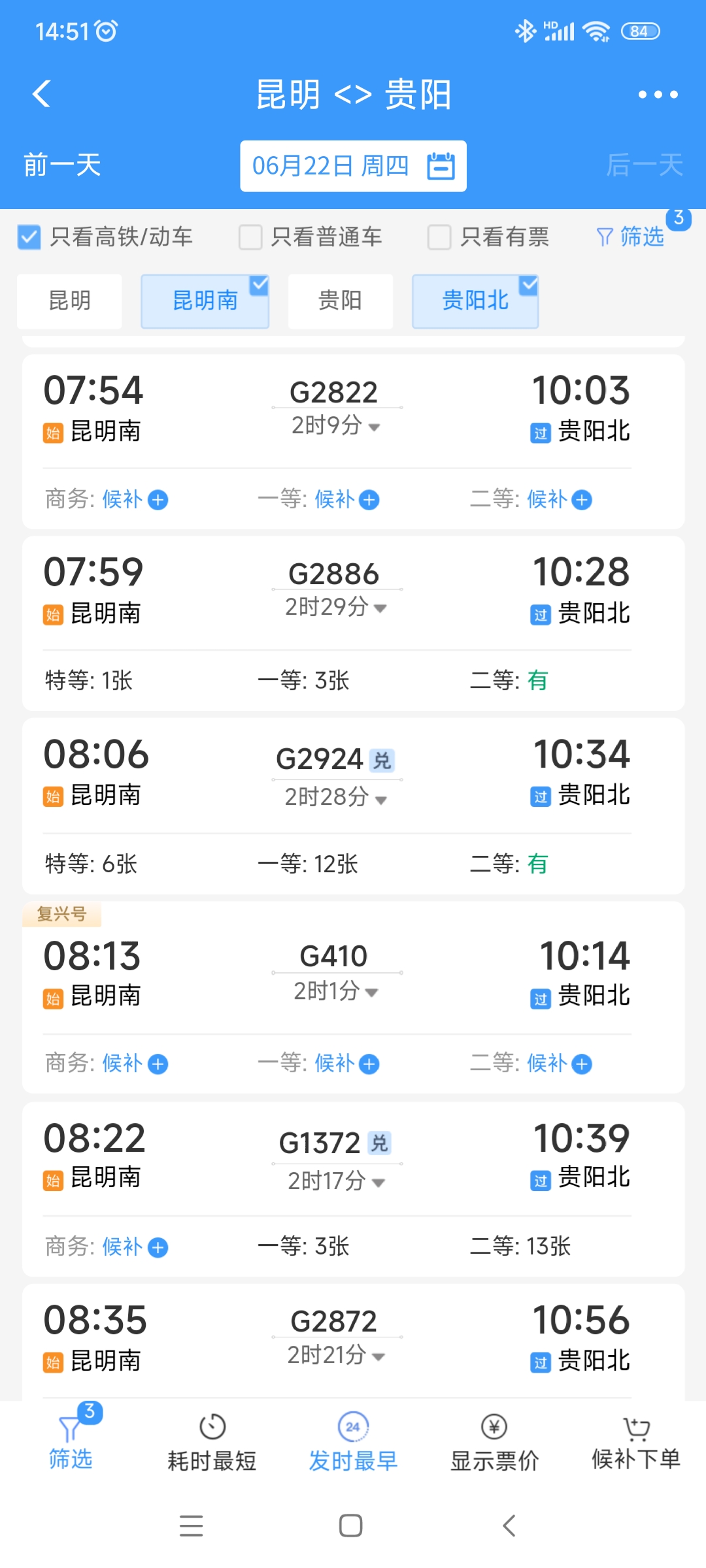Go to previous day via 前一天
This screenshot has width=706, height=1568.
pyautogui.click(x=61, y=165)
